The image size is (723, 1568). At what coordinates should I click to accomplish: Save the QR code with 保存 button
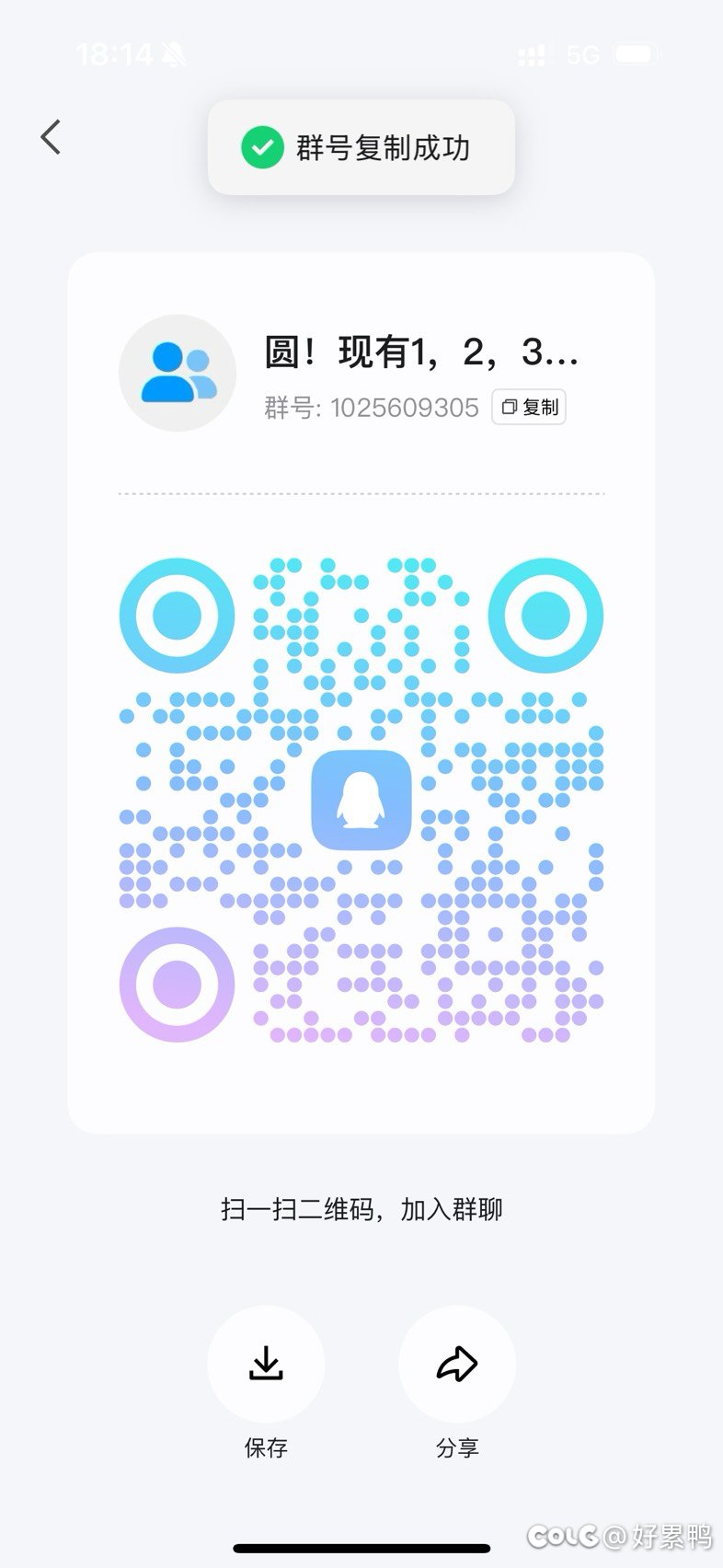[266, 1364]
